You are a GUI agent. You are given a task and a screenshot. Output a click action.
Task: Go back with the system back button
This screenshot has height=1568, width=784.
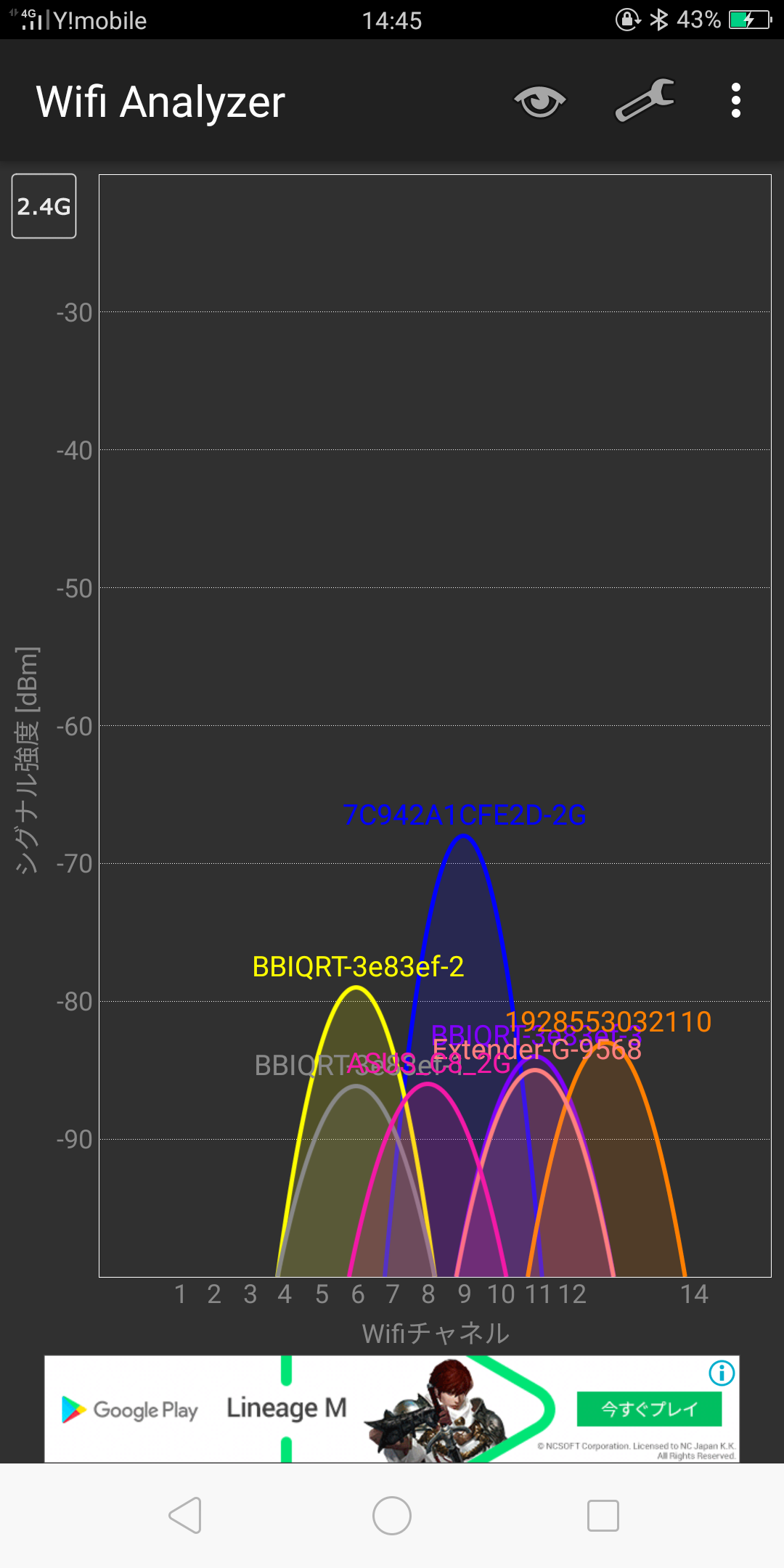point(185,1516)
